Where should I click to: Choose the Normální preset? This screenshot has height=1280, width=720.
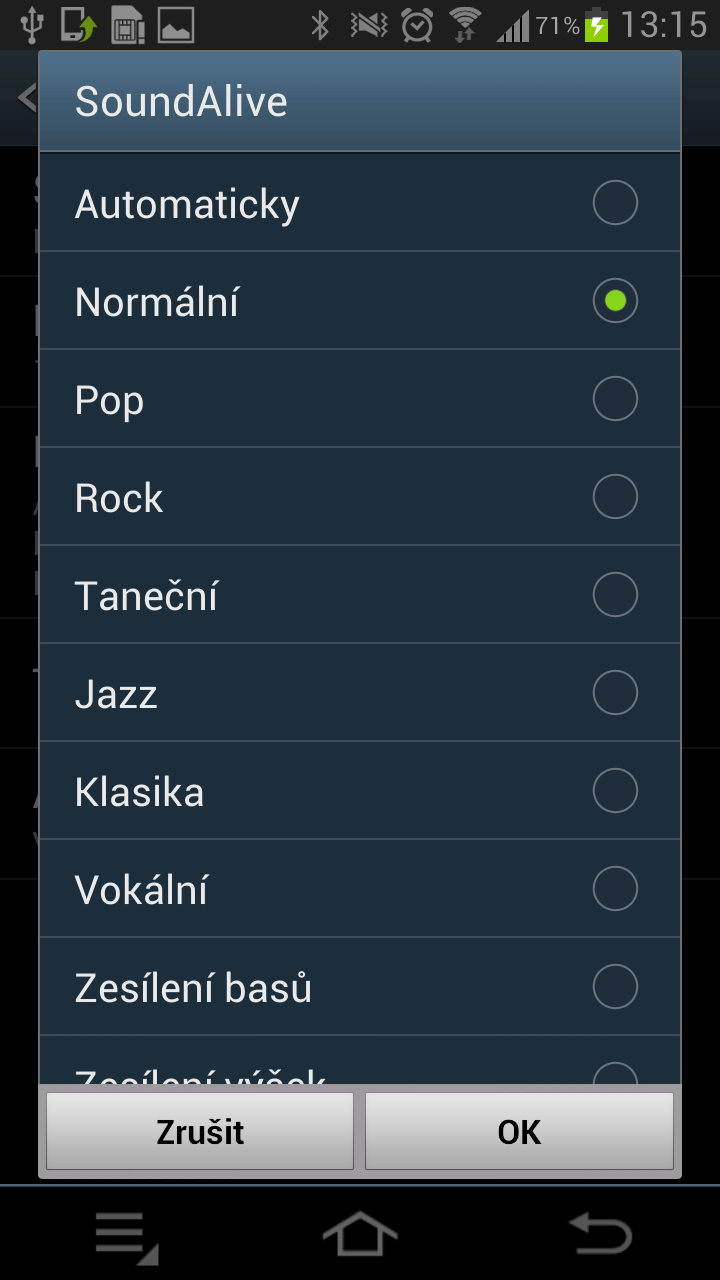[x=360, y=301]
